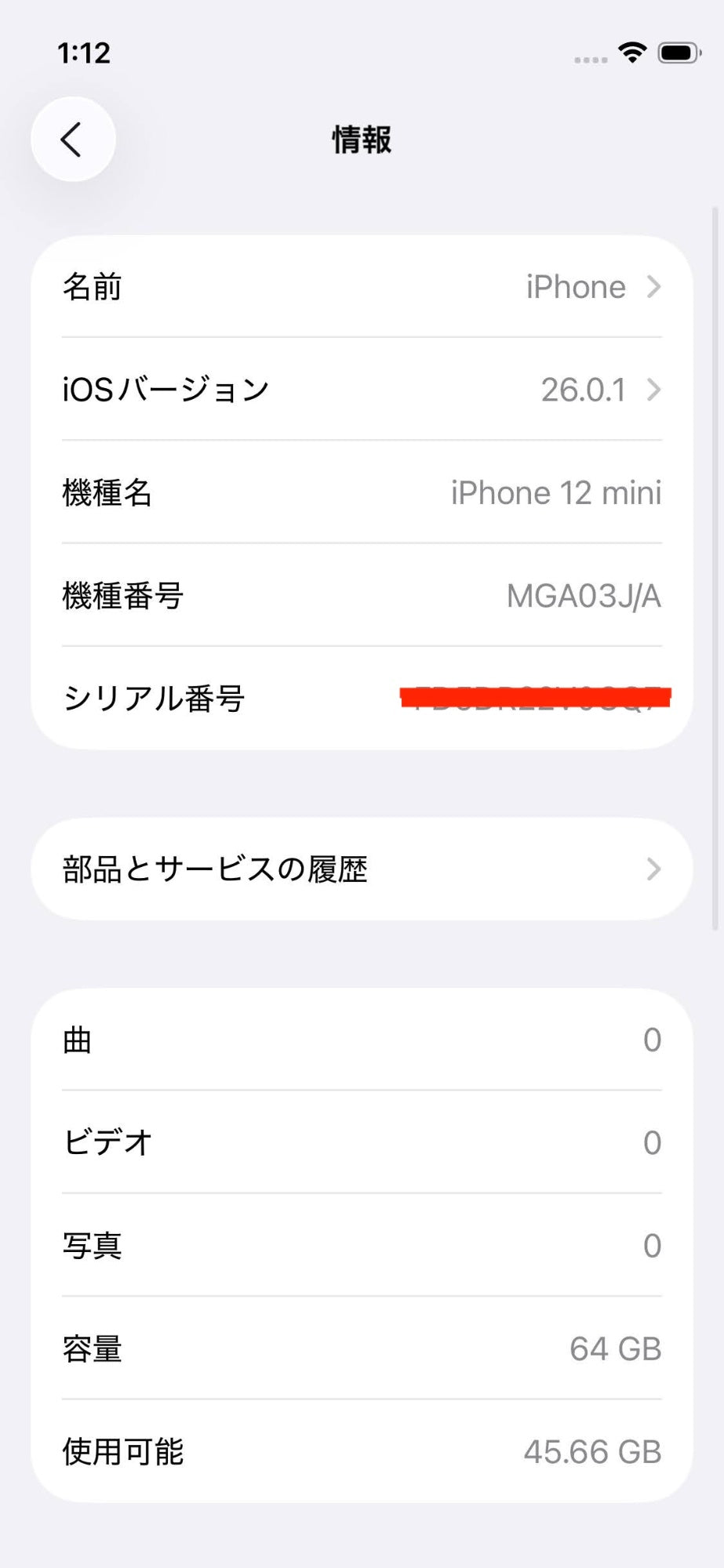Tap the 機種番号 row to toggle number
Image resolution: width=724 pixels, height=1568 pixels.
pos(362,596)
